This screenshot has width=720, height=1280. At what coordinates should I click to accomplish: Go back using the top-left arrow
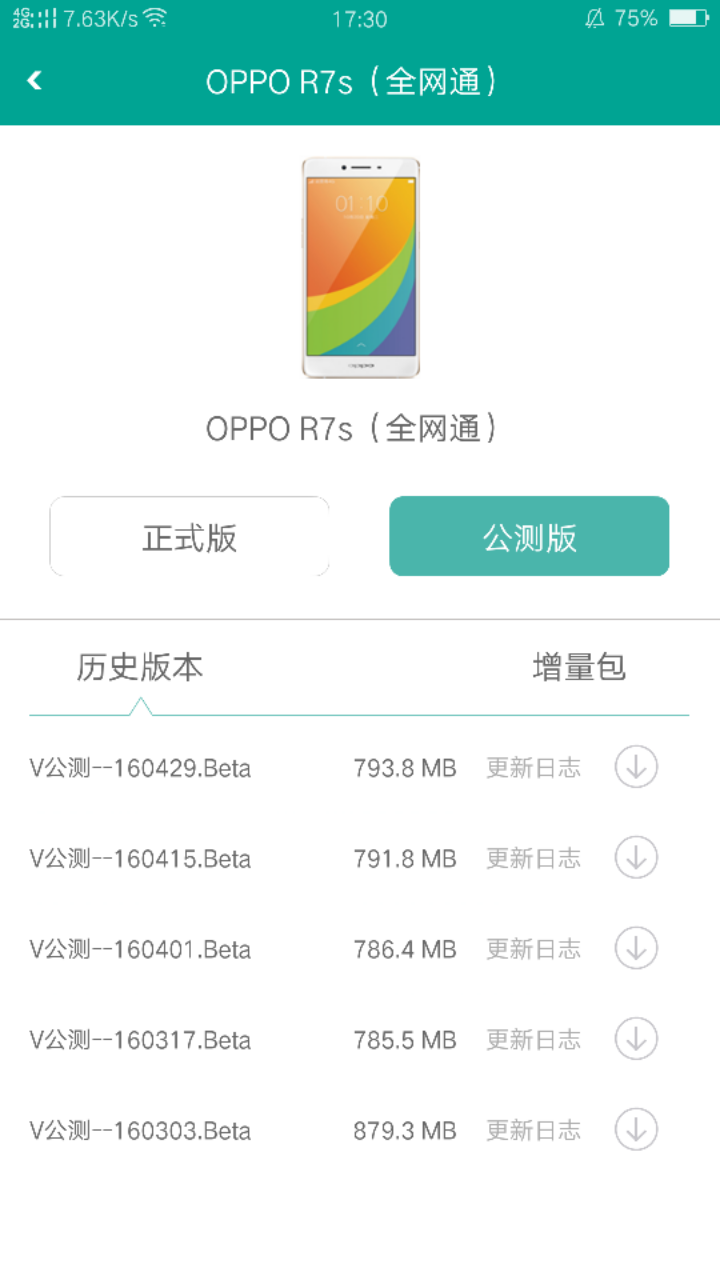pyautogui.click(x=35, y=81)
